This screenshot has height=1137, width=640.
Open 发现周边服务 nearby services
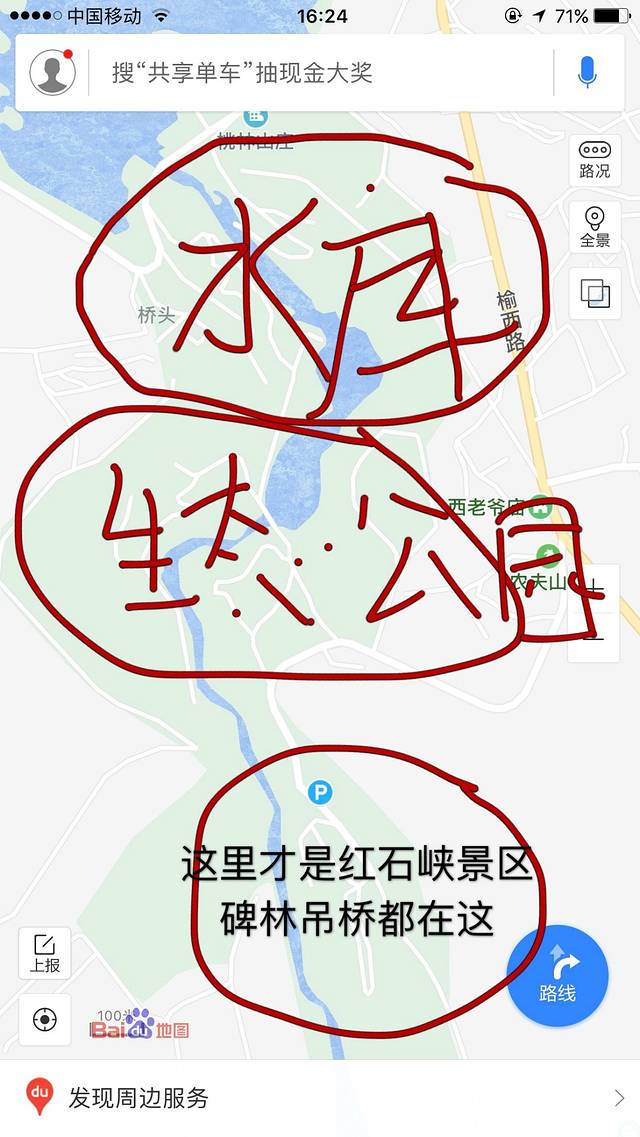click(320, 1097)
